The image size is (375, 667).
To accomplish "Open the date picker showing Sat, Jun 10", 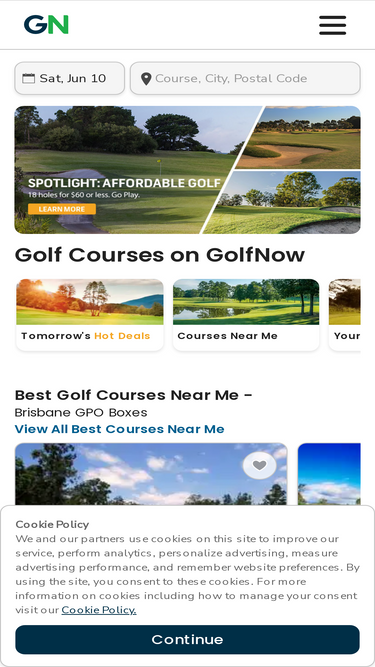I will (70, 78).
